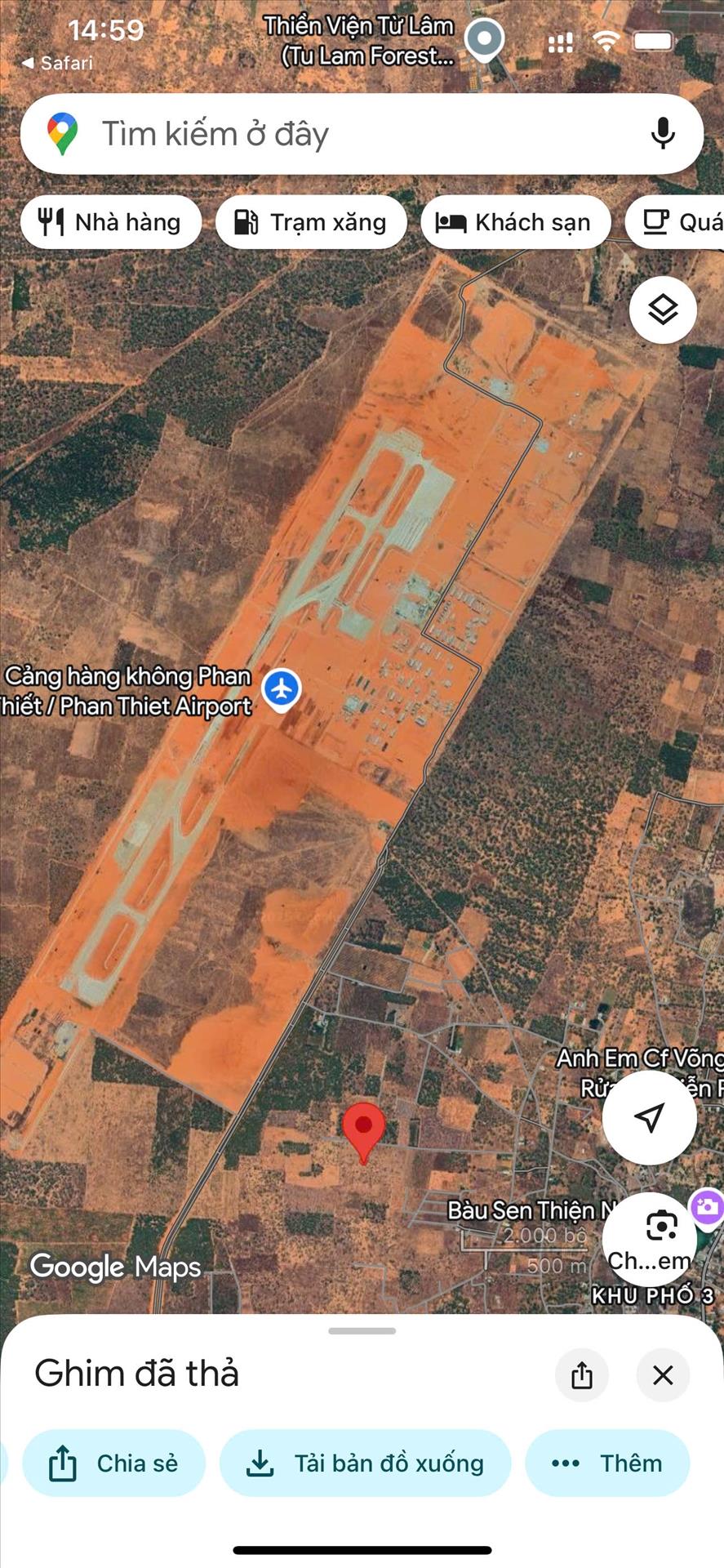The width and height of the screenshot is (724, 1568).
Task: Select the 'Nhà hàng' chip
Action: click(111, 222)
